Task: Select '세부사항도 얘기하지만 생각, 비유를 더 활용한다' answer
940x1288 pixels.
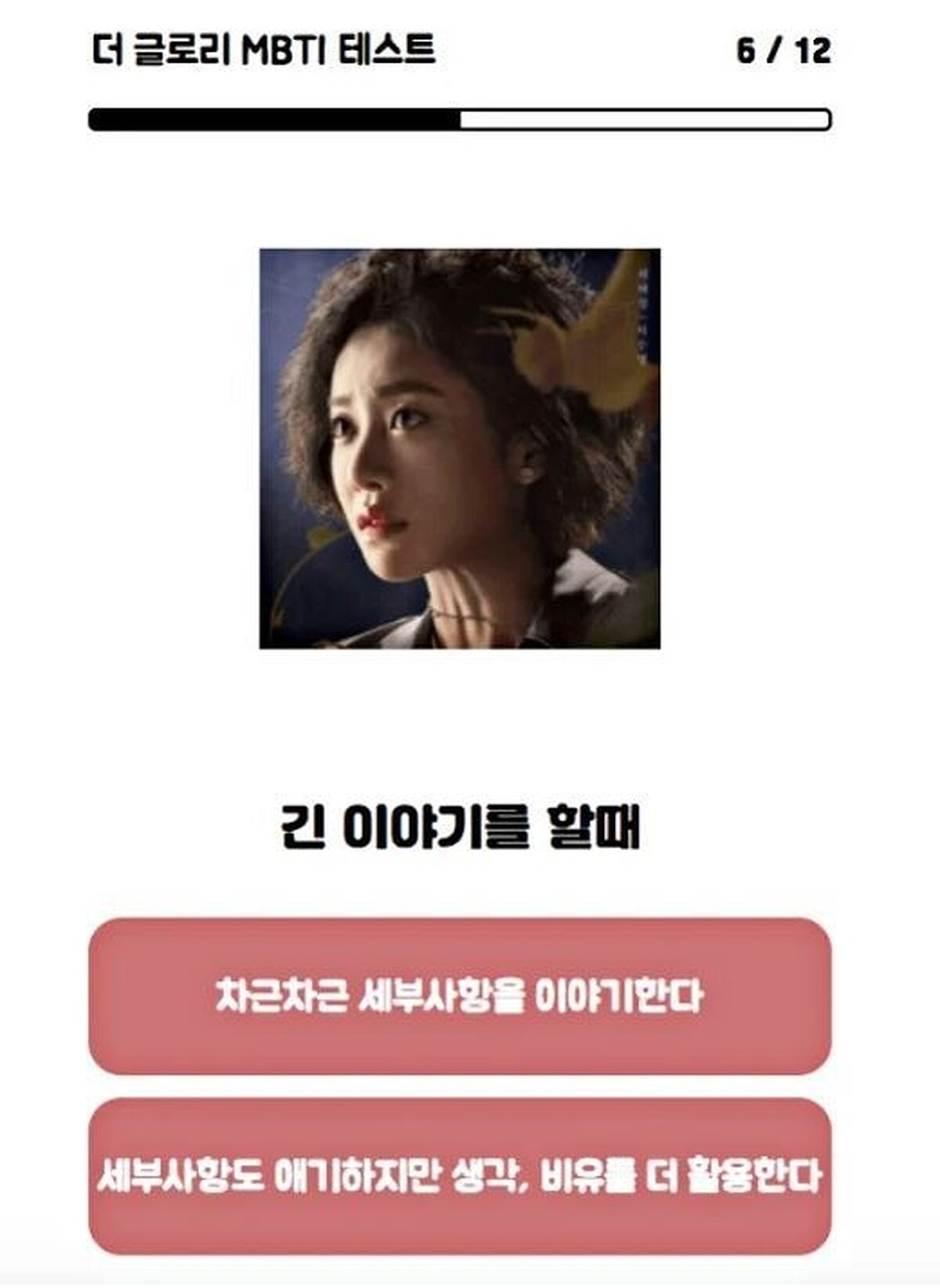Action: [460, 1175]
